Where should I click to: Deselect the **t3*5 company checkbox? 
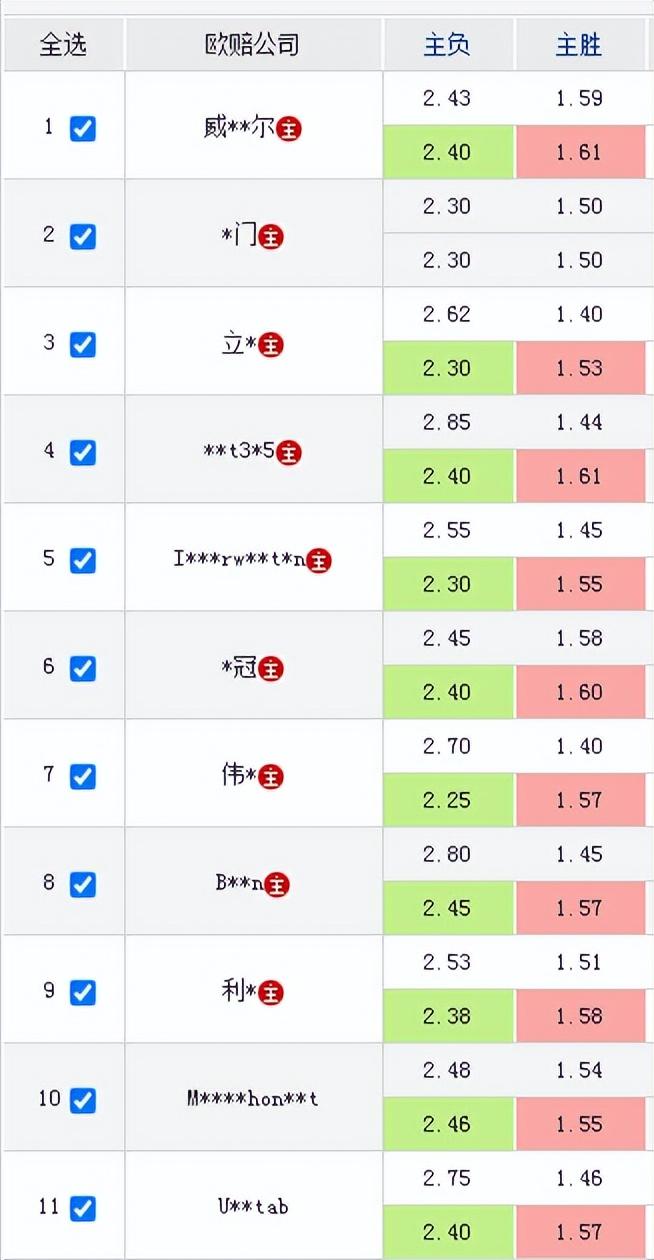[83, 453]
